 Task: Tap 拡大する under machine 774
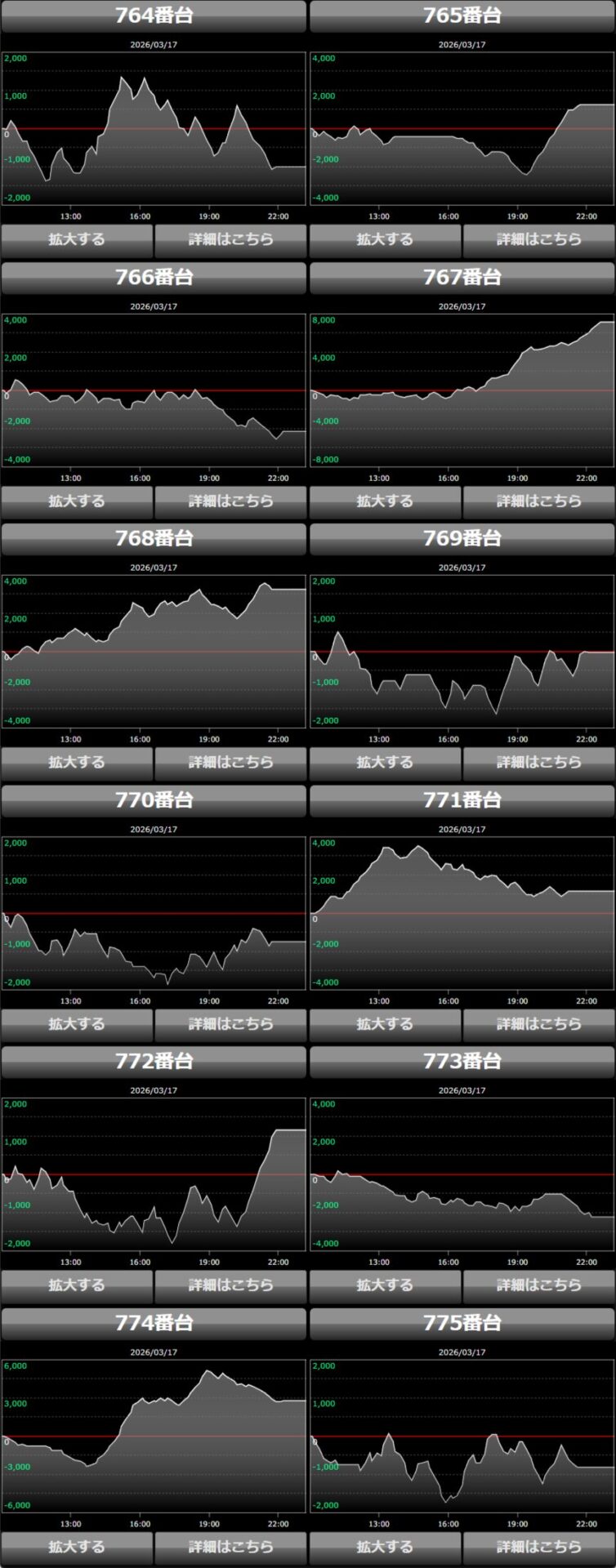(x=77, y=1546)
